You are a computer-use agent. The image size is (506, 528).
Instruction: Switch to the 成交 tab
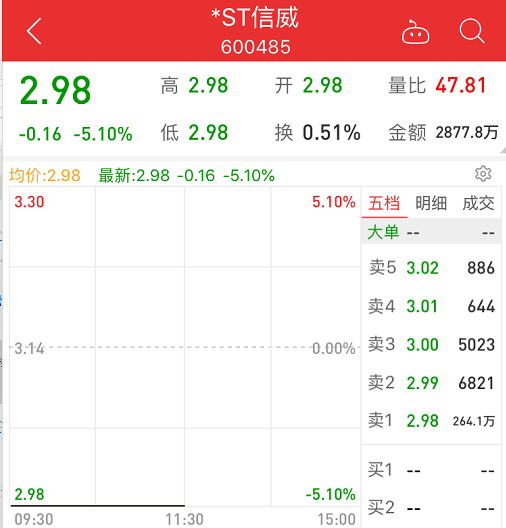(478, 203)
